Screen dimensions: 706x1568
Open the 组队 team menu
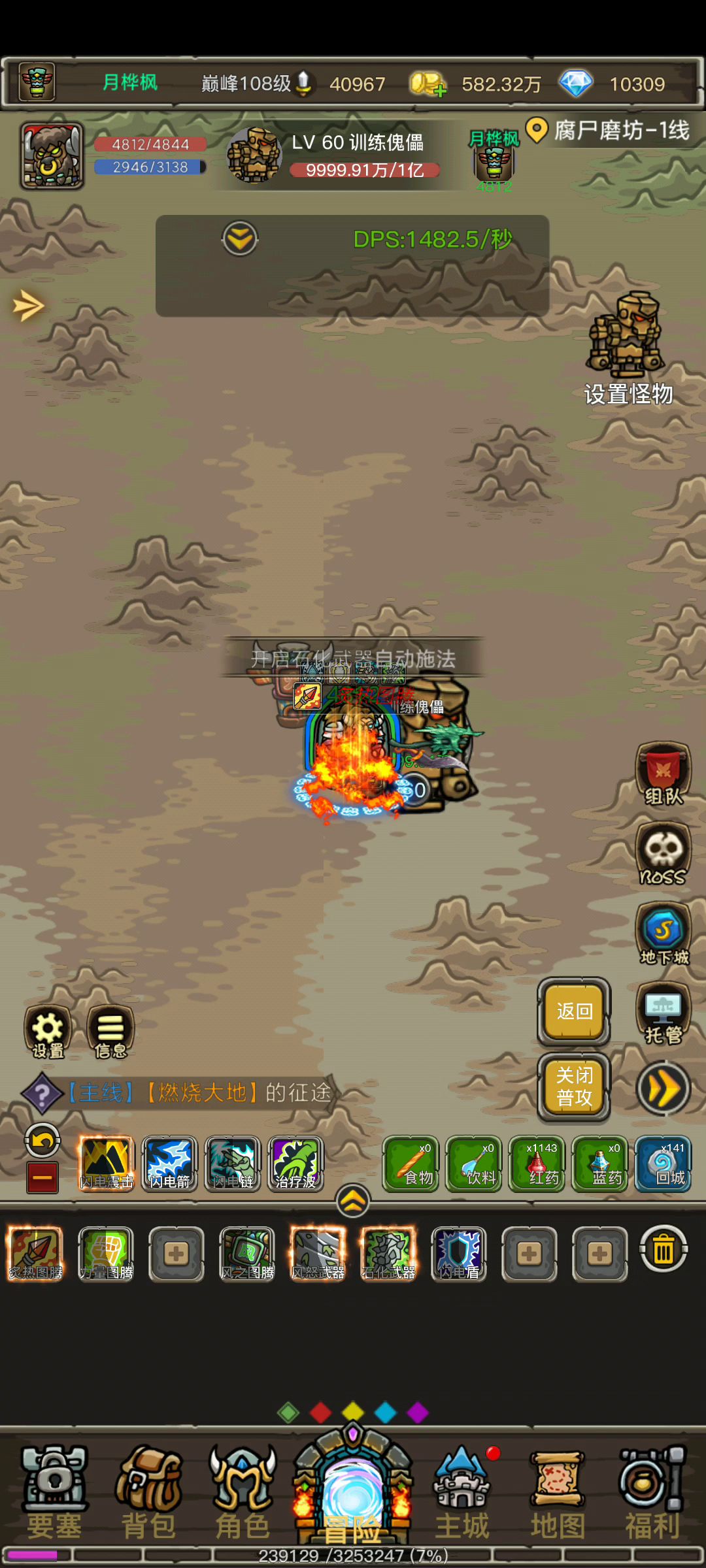click(x=664, y=774)
